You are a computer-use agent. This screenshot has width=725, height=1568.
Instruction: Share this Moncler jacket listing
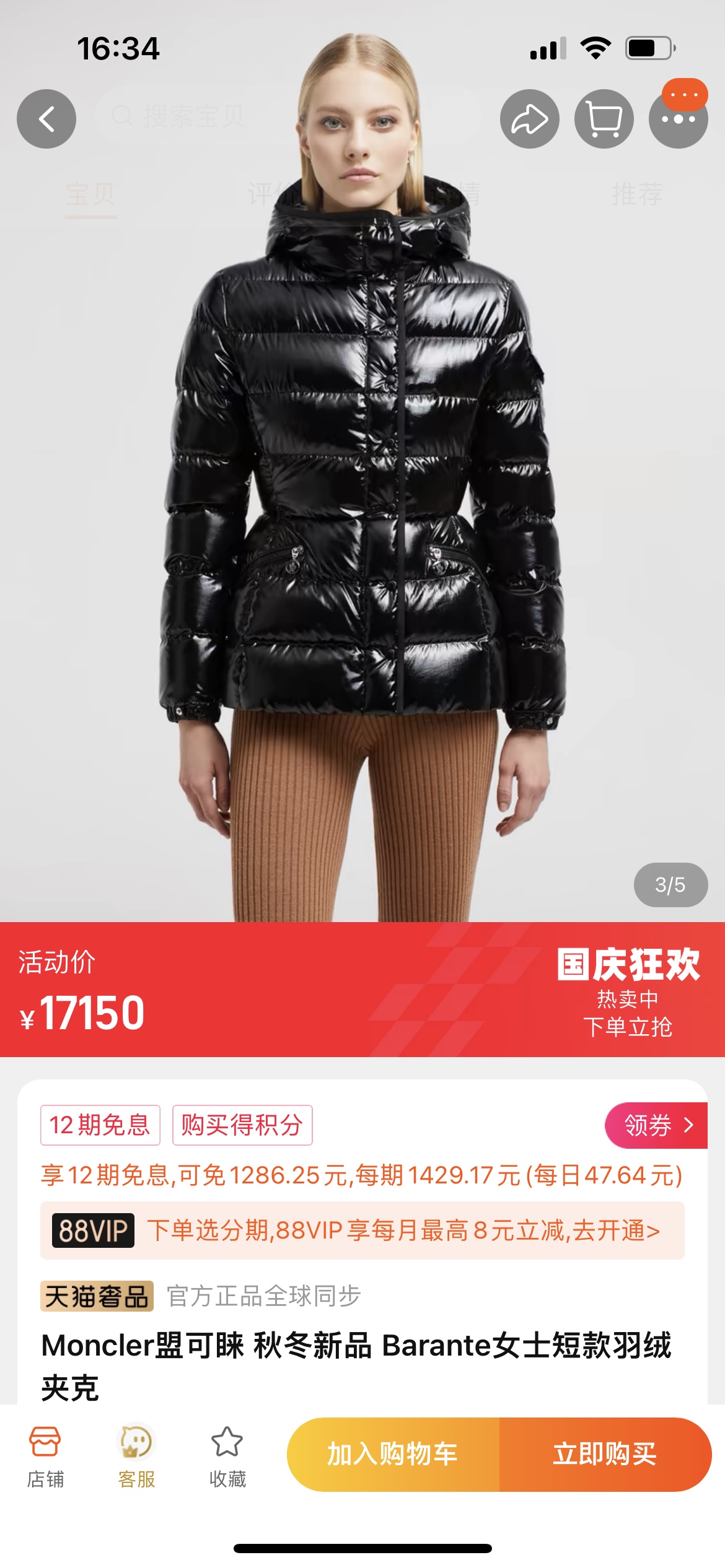pyautogui.click(x=529, y=119)
